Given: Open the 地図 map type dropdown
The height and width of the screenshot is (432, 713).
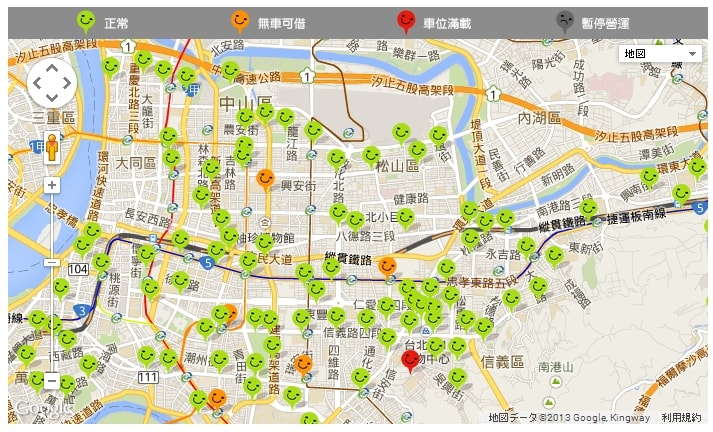Looking at the screenshot, I should 660,53.
